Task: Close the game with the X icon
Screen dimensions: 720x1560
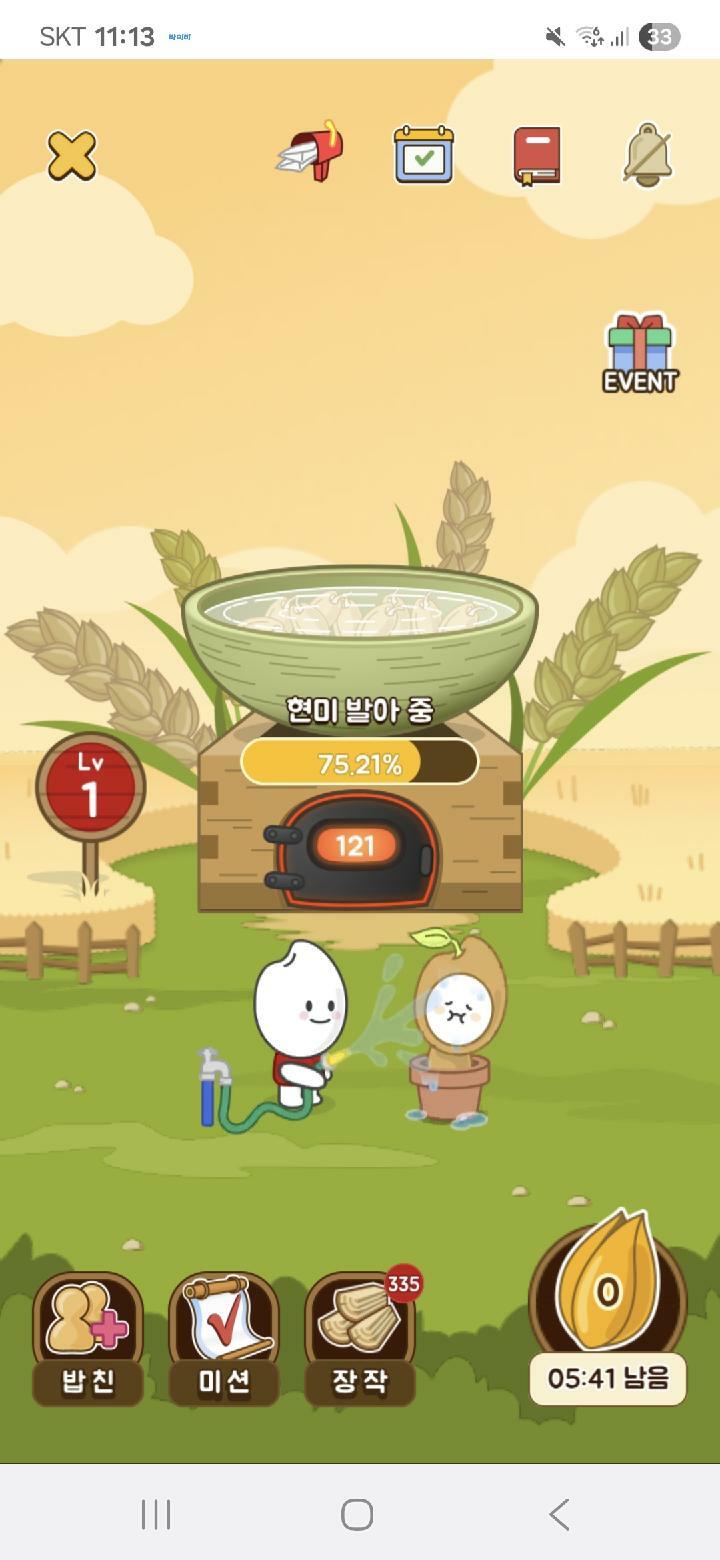Action: pyautogui.click(x=72, y=155)
